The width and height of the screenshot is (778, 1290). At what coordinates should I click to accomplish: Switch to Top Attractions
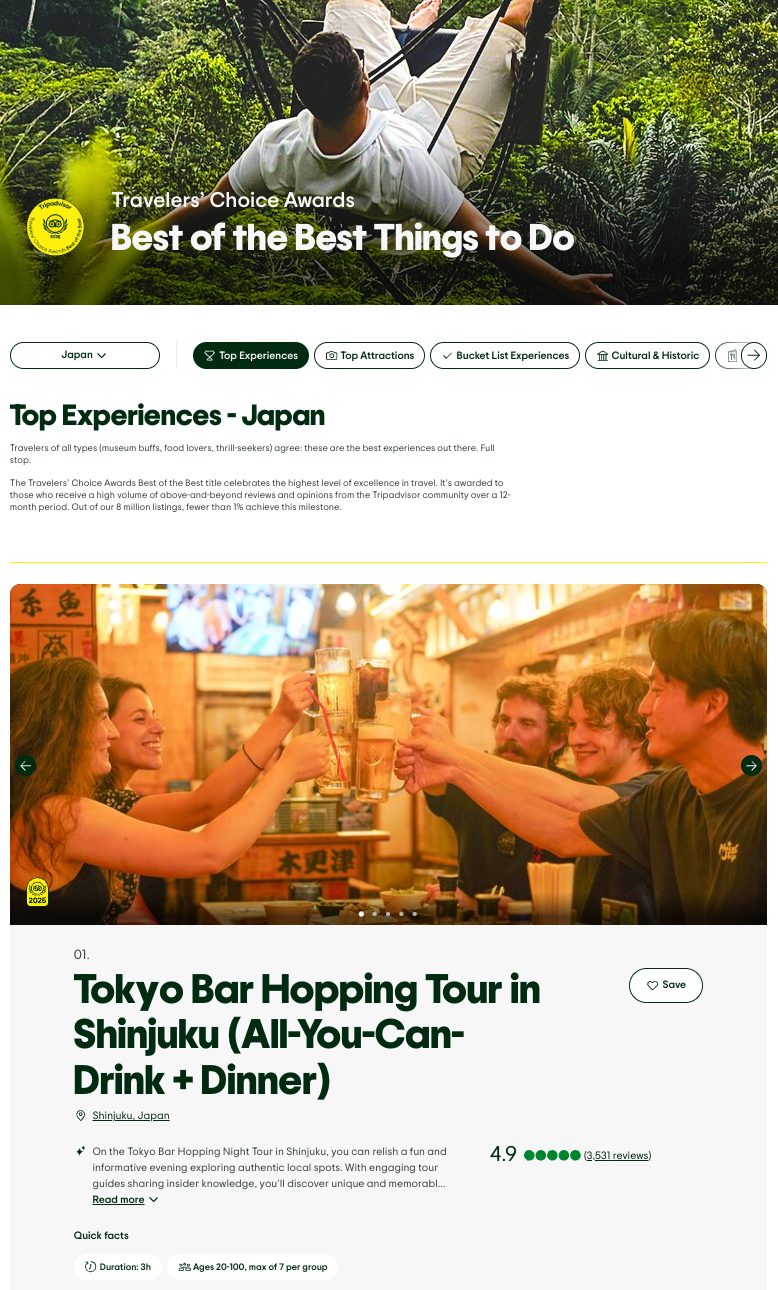[x=369, y=355]
